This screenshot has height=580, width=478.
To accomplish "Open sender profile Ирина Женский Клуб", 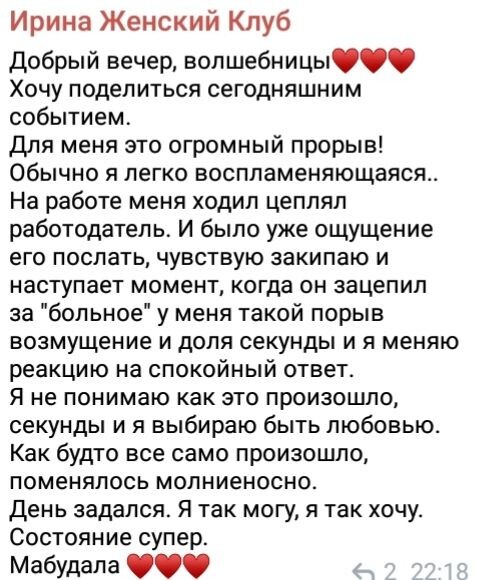I will click(150, 23).
